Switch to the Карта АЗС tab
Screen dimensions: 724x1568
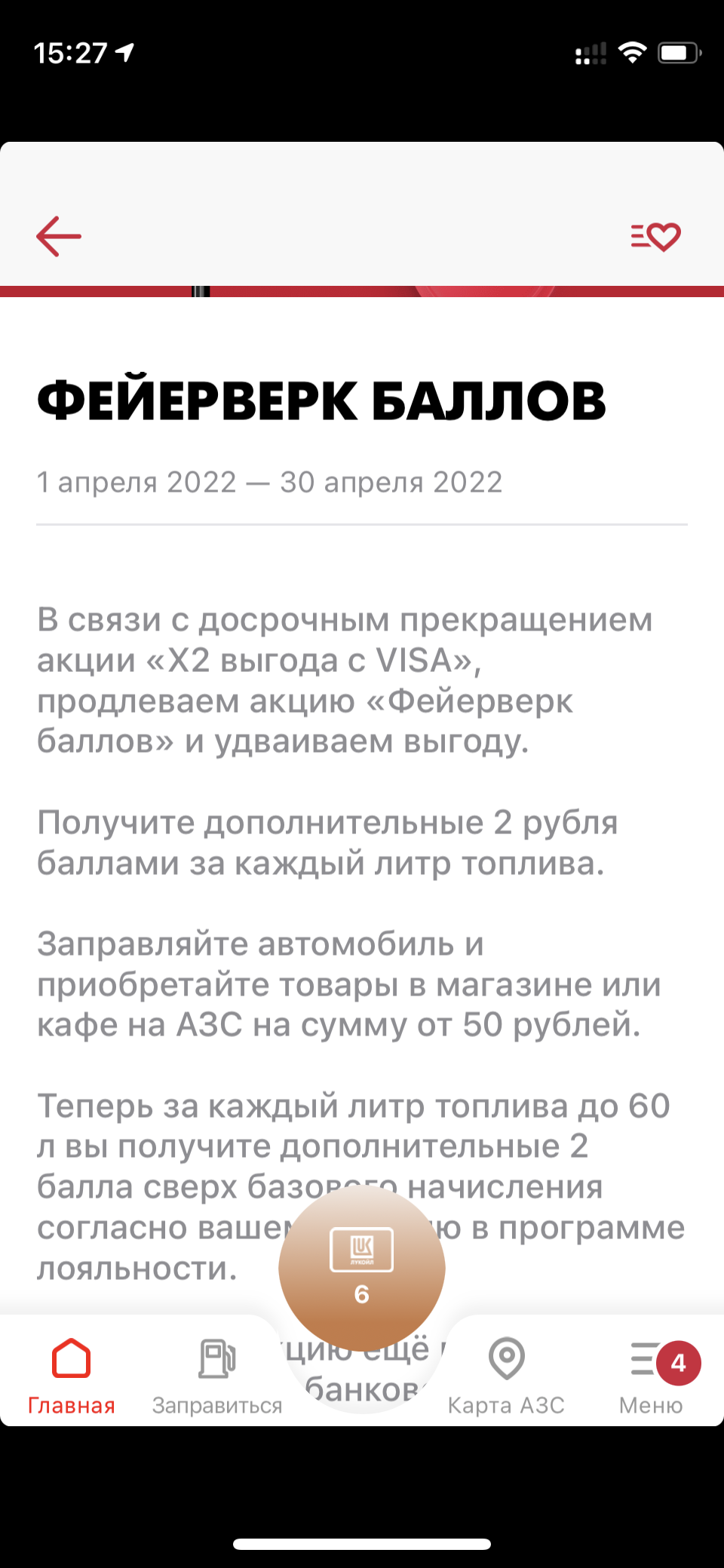506,1376
